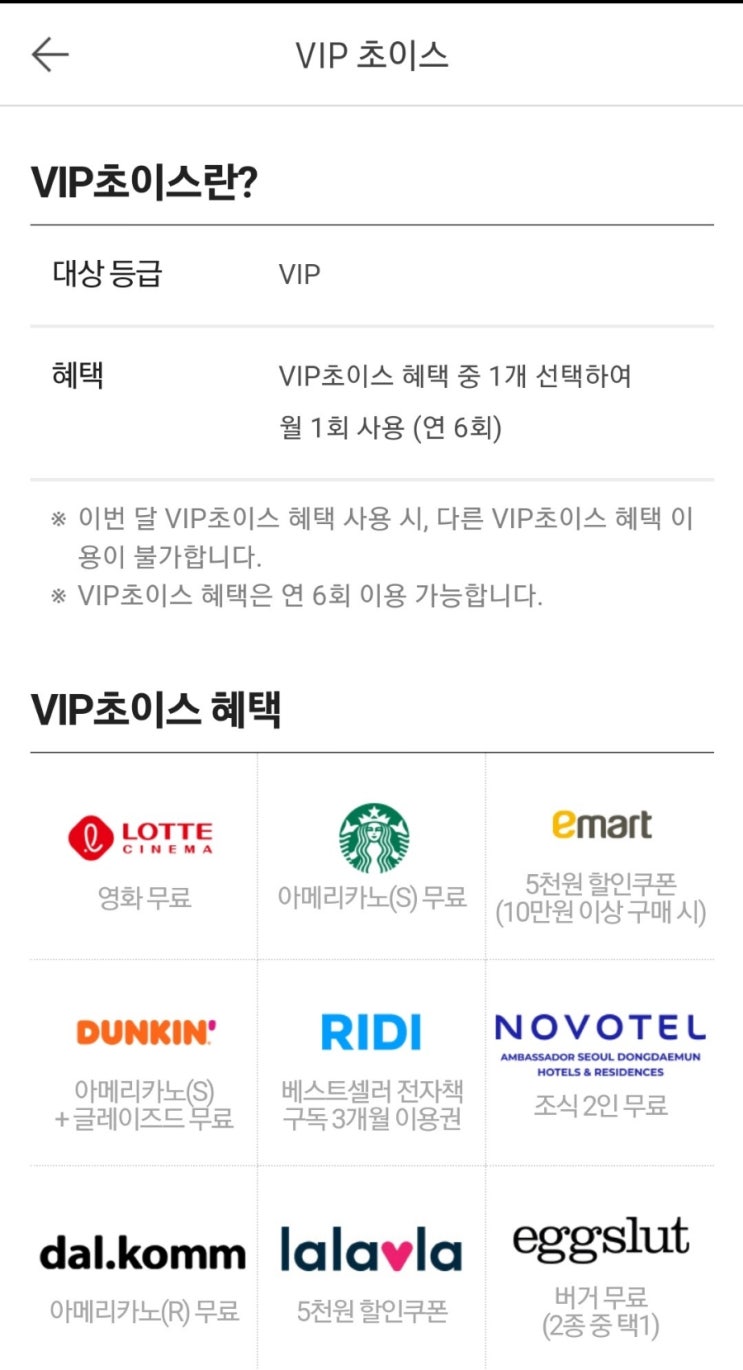
Task: Tap the 아메리카노(S) 무료 label under Starbucks
Action: [372, 898]
